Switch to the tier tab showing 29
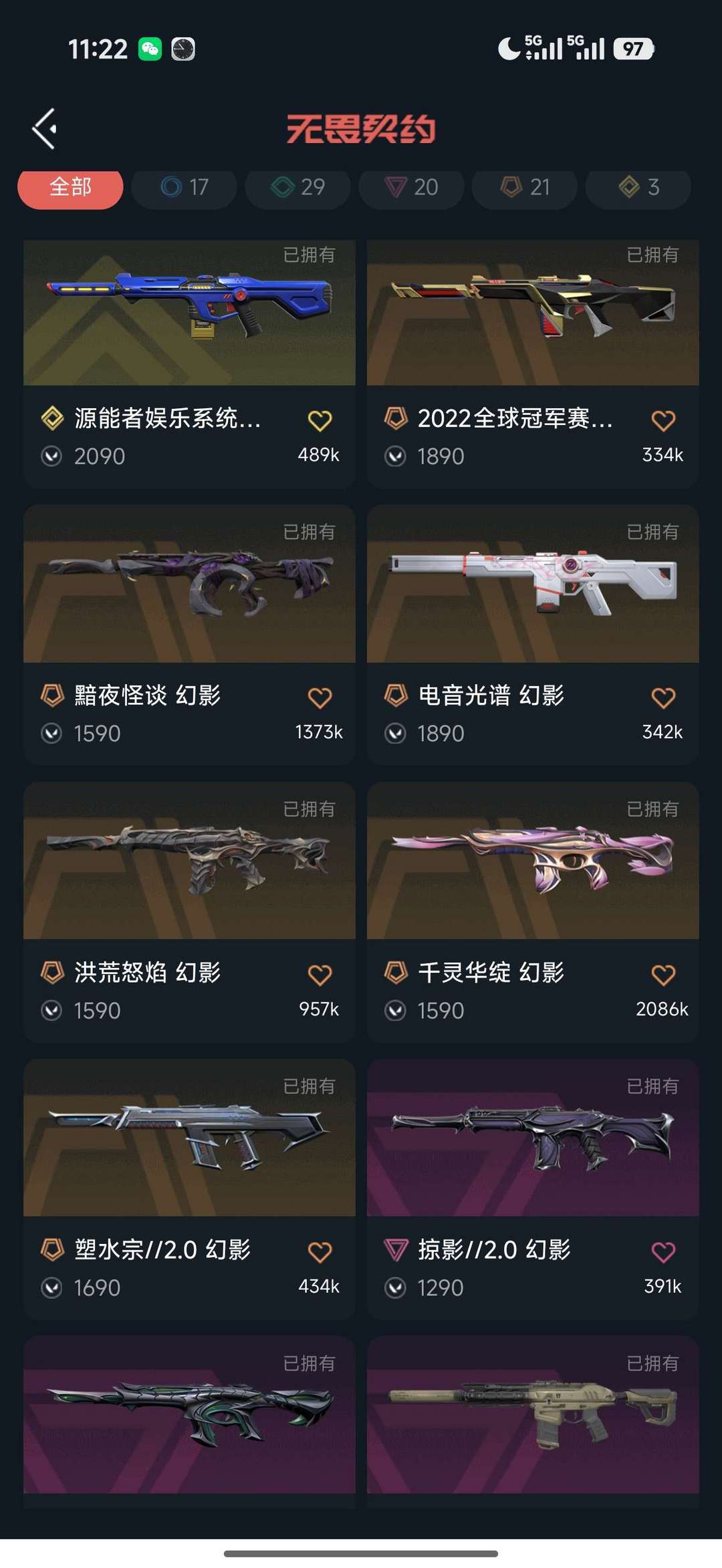Screen dimensions: 722x1568 [298, 188]
